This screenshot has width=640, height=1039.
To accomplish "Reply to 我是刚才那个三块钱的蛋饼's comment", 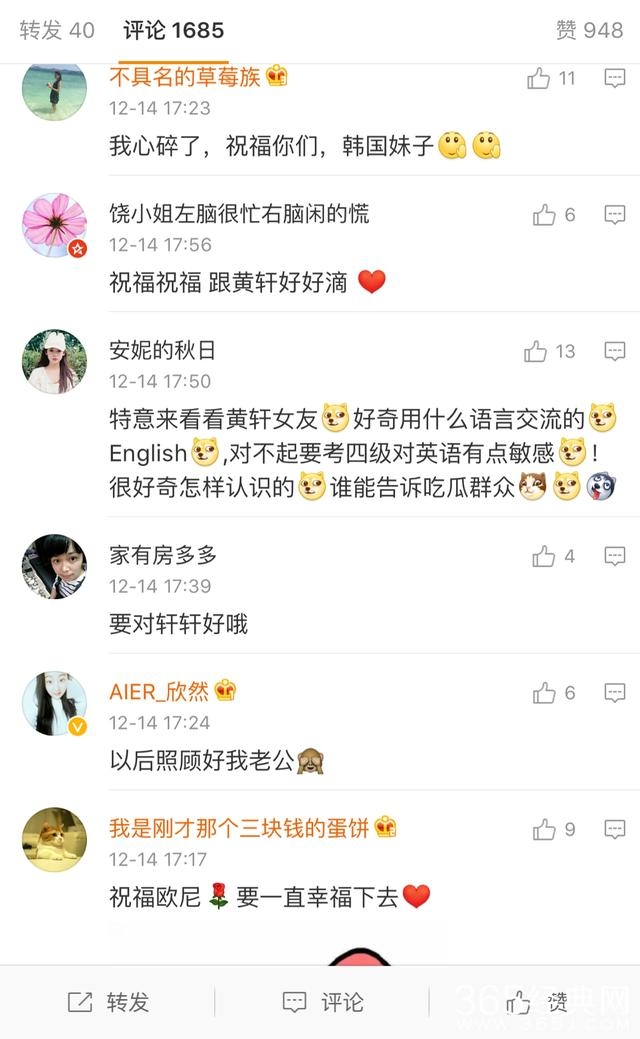I will pyautogui.click(x=615, y=829).
